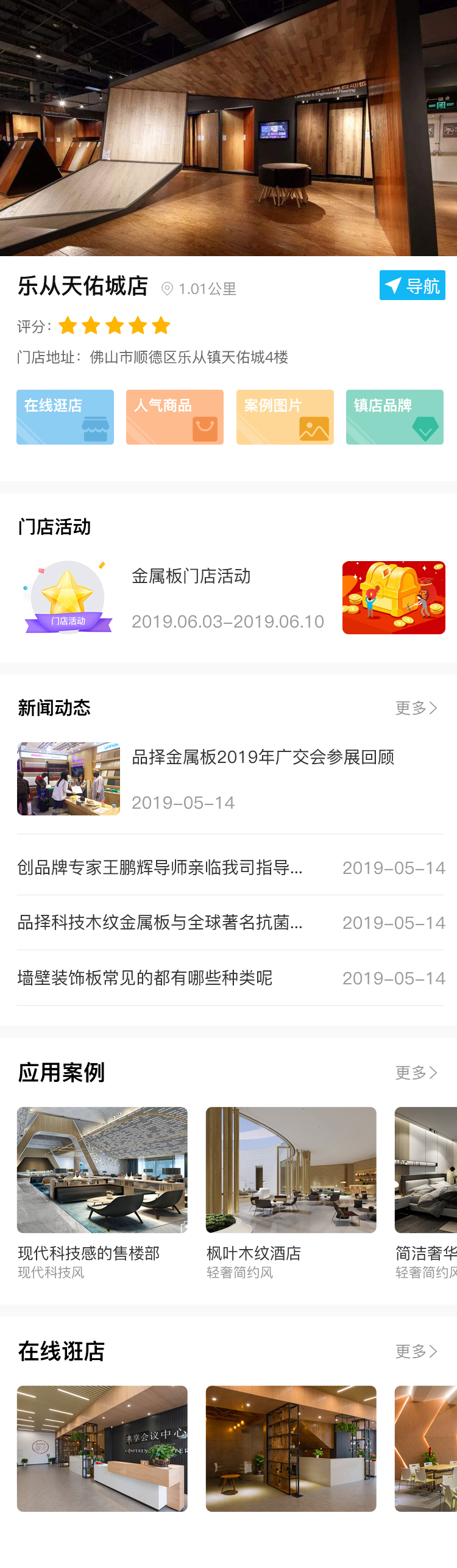457x1568 pixels.
Task: See 更多 in 新闻动态 section
Action: pos(416,708)
